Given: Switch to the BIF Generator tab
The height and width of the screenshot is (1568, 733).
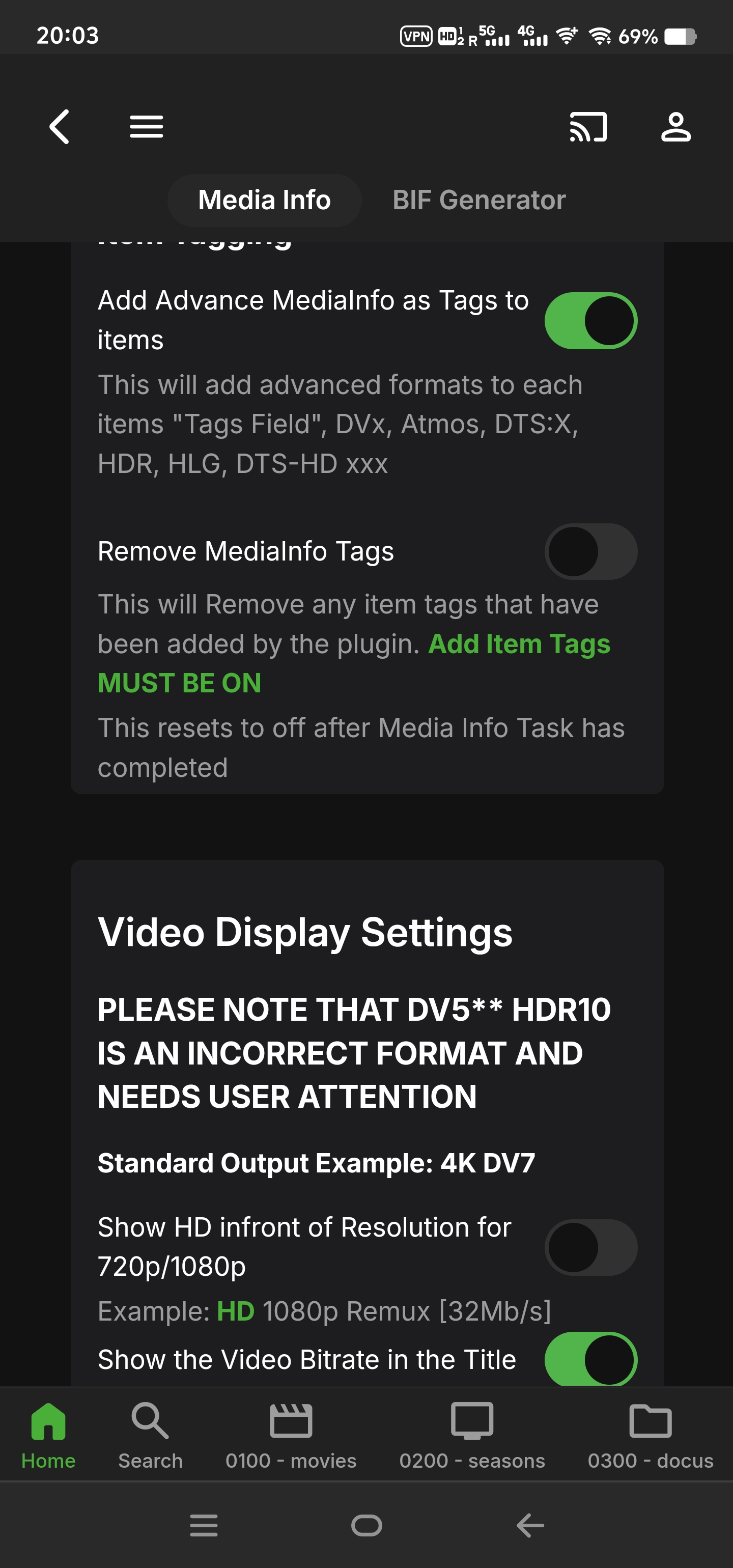Looking at the screenshot, I should pyautogui.click(x=478, y=200).
